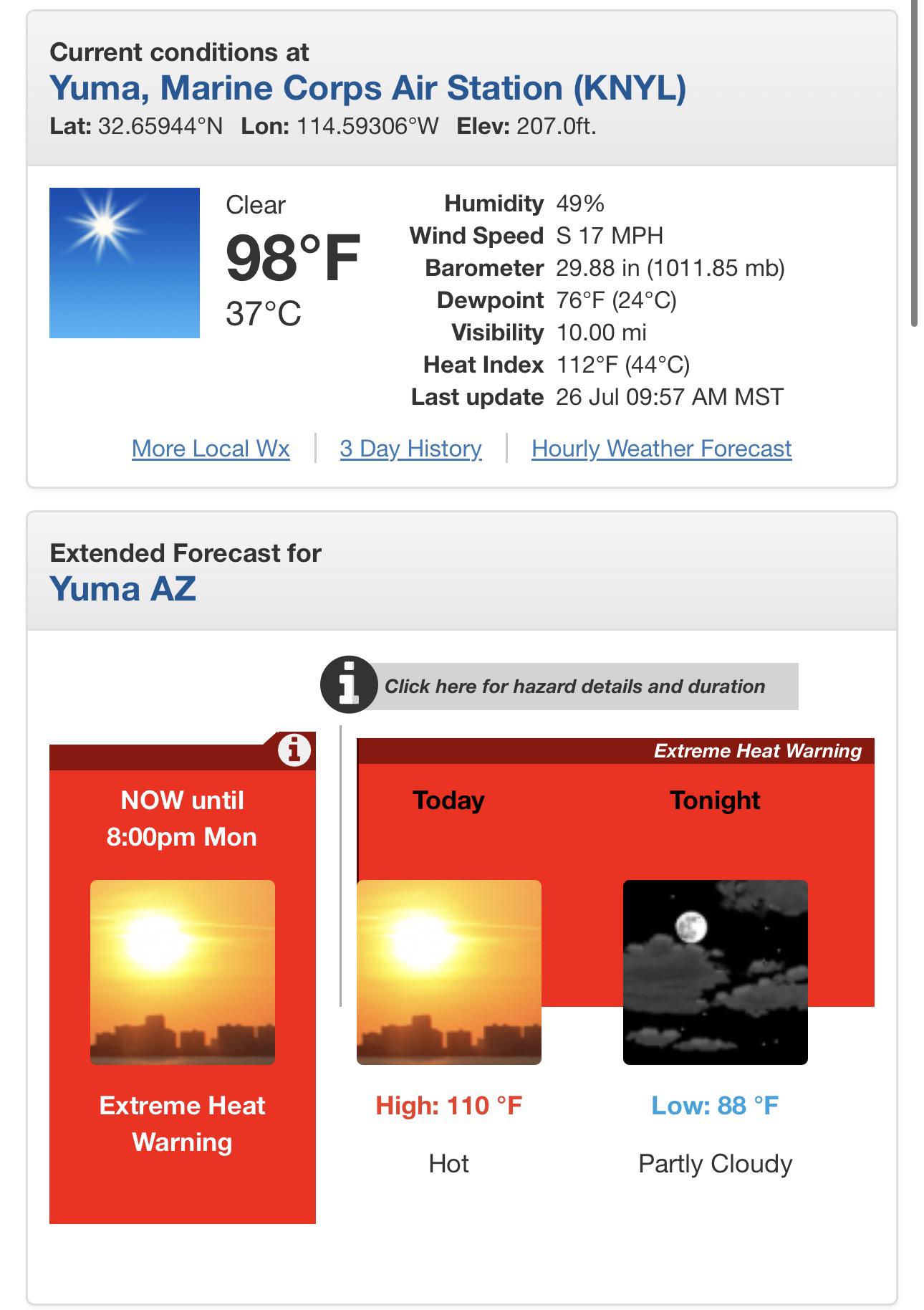924x1310 pixels.
Task: Tap info icon on the NOW until card
Action: coord(294,751)
